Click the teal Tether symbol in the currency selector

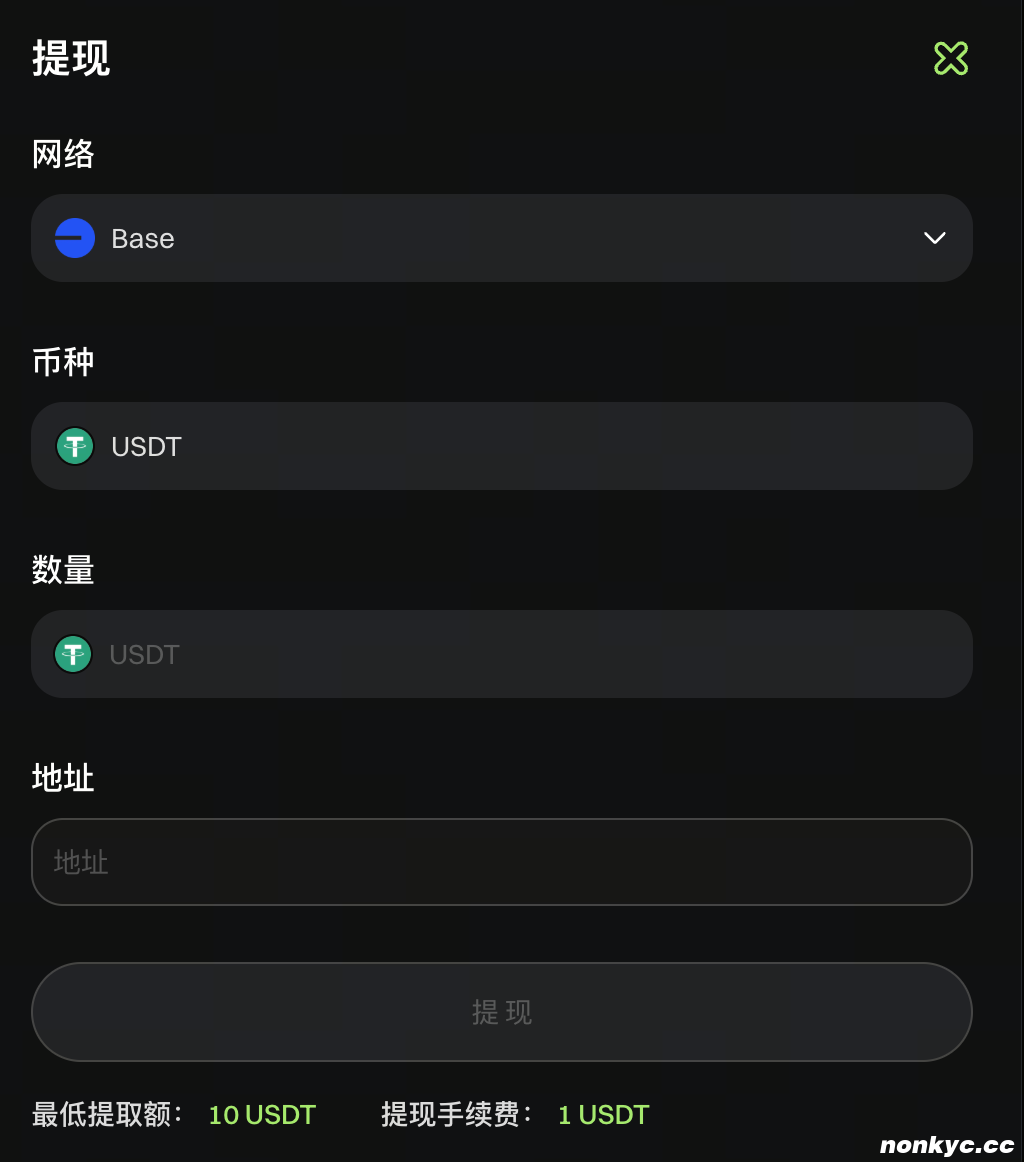click(74, 446)
